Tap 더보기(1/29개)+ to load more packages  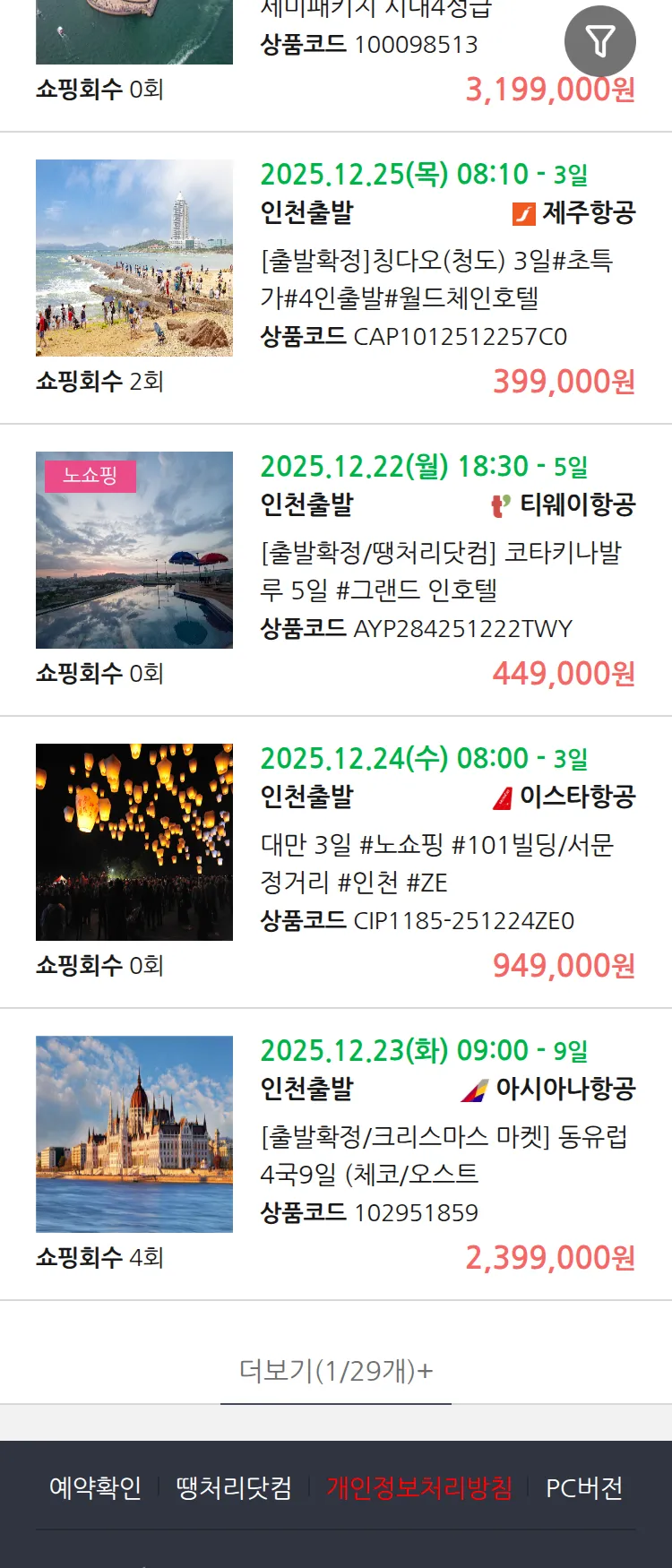[336, 1370]
